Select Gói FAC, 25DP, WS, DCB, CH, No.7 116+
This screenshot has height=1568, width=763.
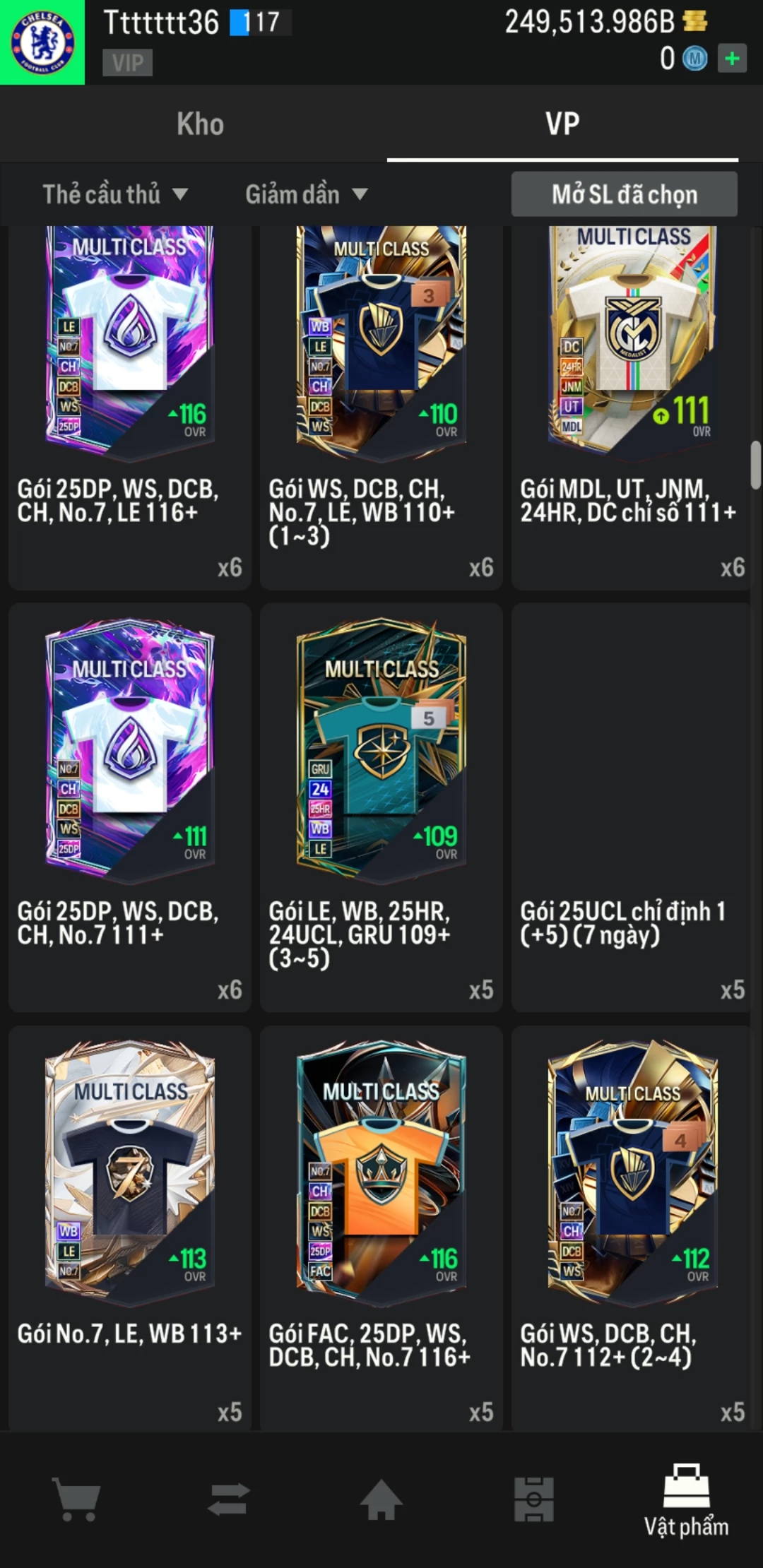(381, 1229)
